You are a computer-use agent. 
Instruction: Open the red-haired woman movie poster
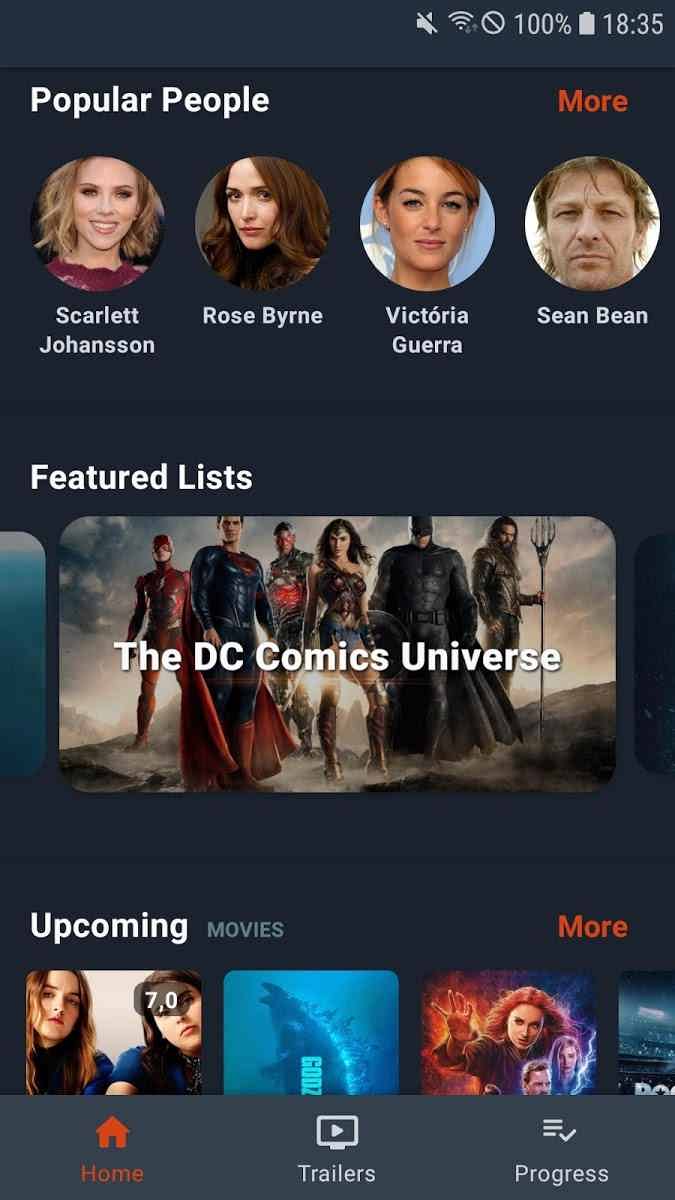coord(508,1033)
